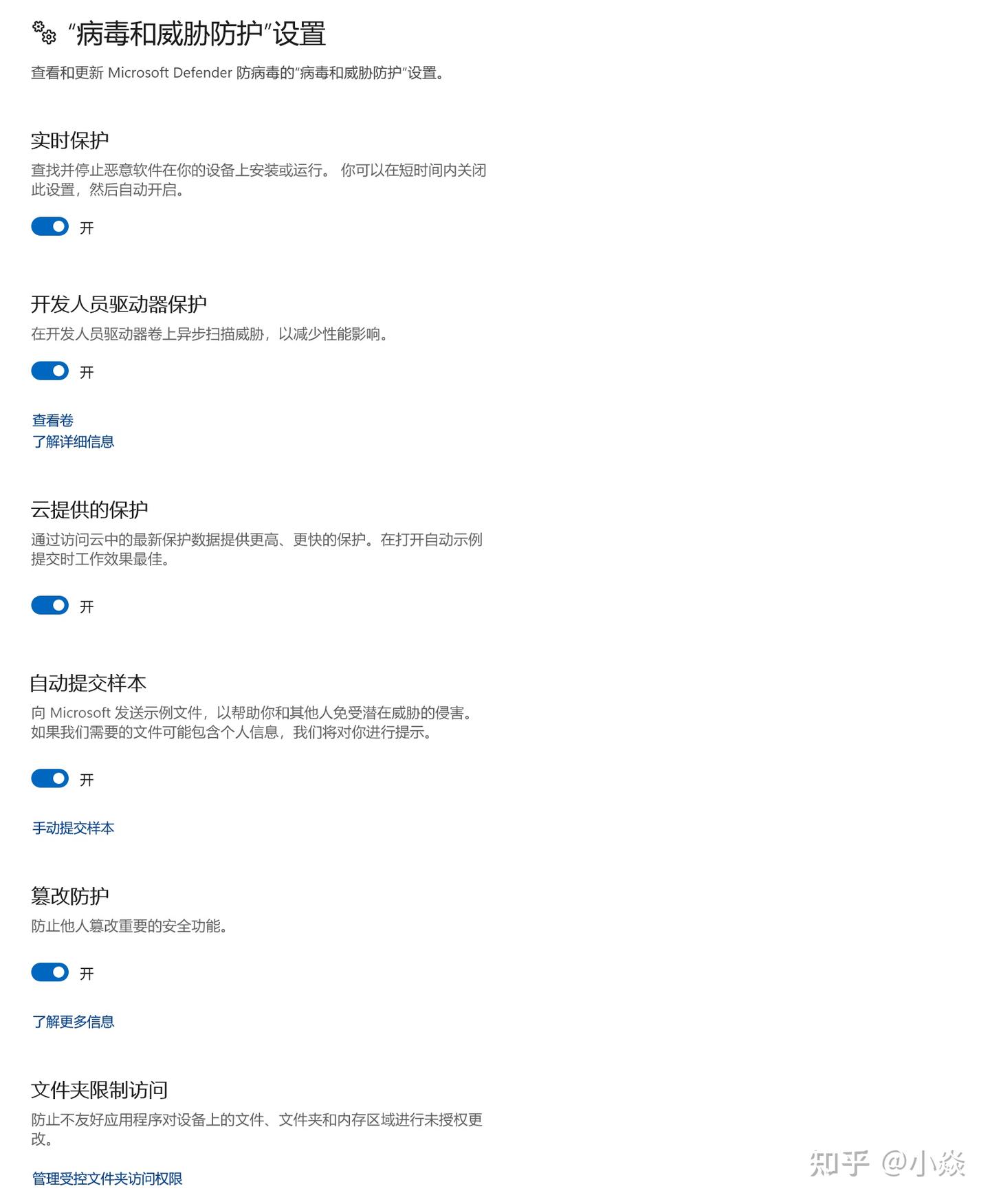Open 管理受控文件夹访问权限
The height and width of the screenshot is (1204, 990).
point(107,1179)
